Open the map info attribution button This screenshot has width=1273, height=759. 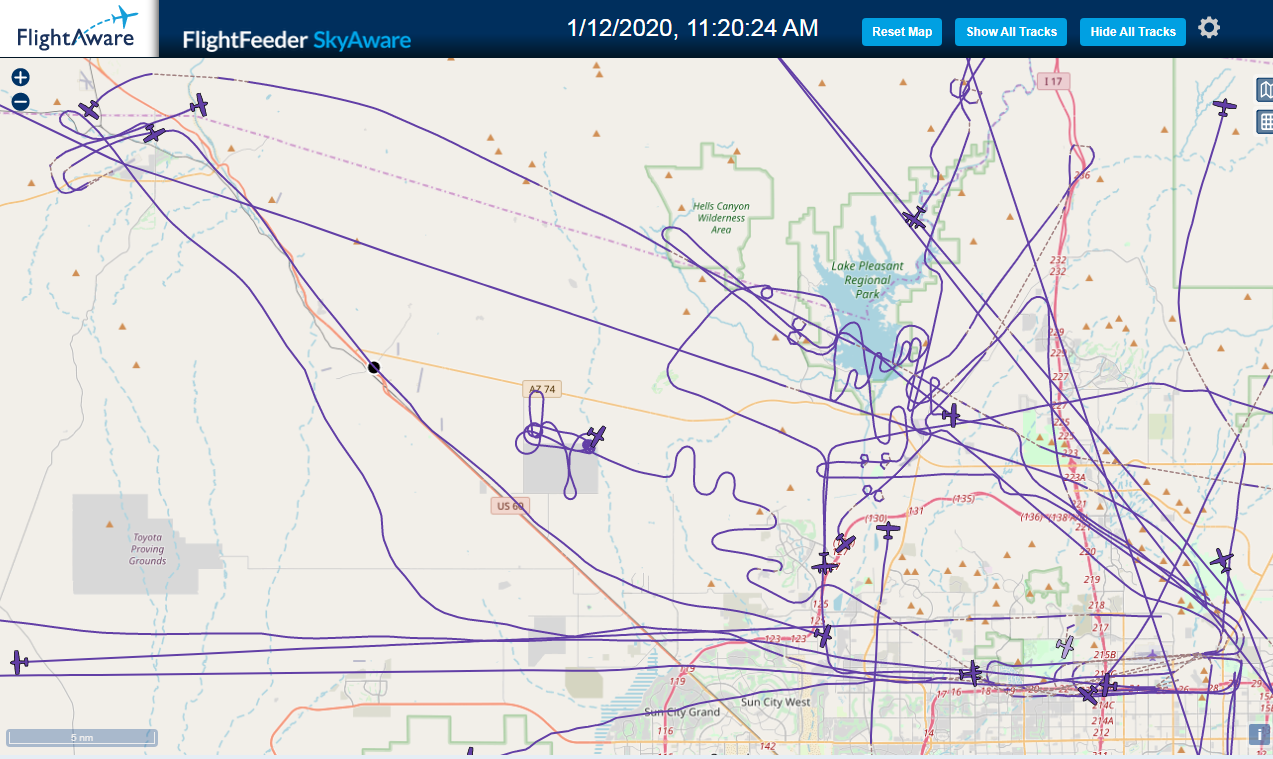point(1260,734)
